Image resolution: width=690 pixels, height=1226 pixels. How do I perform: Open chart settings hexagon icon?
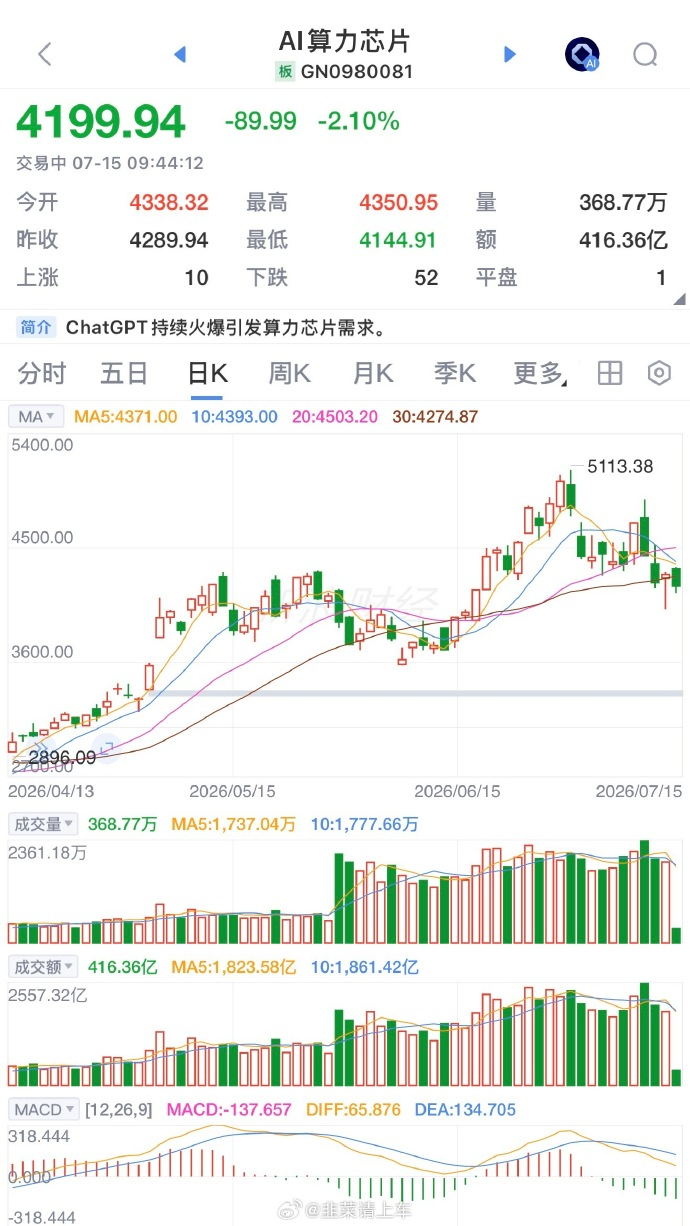[659, 374]
